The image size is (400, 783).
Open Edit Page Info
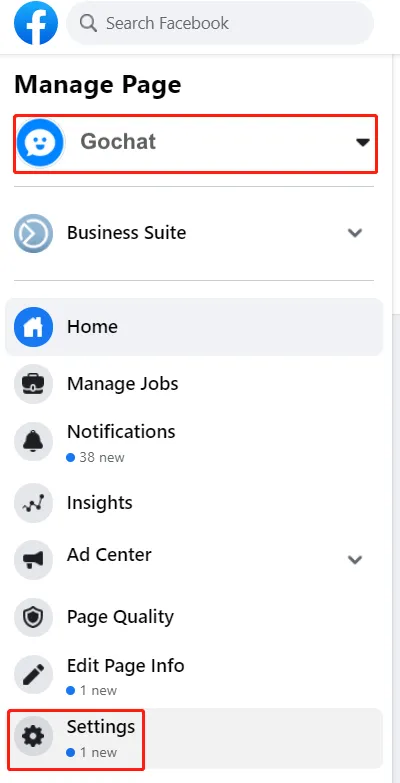click(194, 675)
